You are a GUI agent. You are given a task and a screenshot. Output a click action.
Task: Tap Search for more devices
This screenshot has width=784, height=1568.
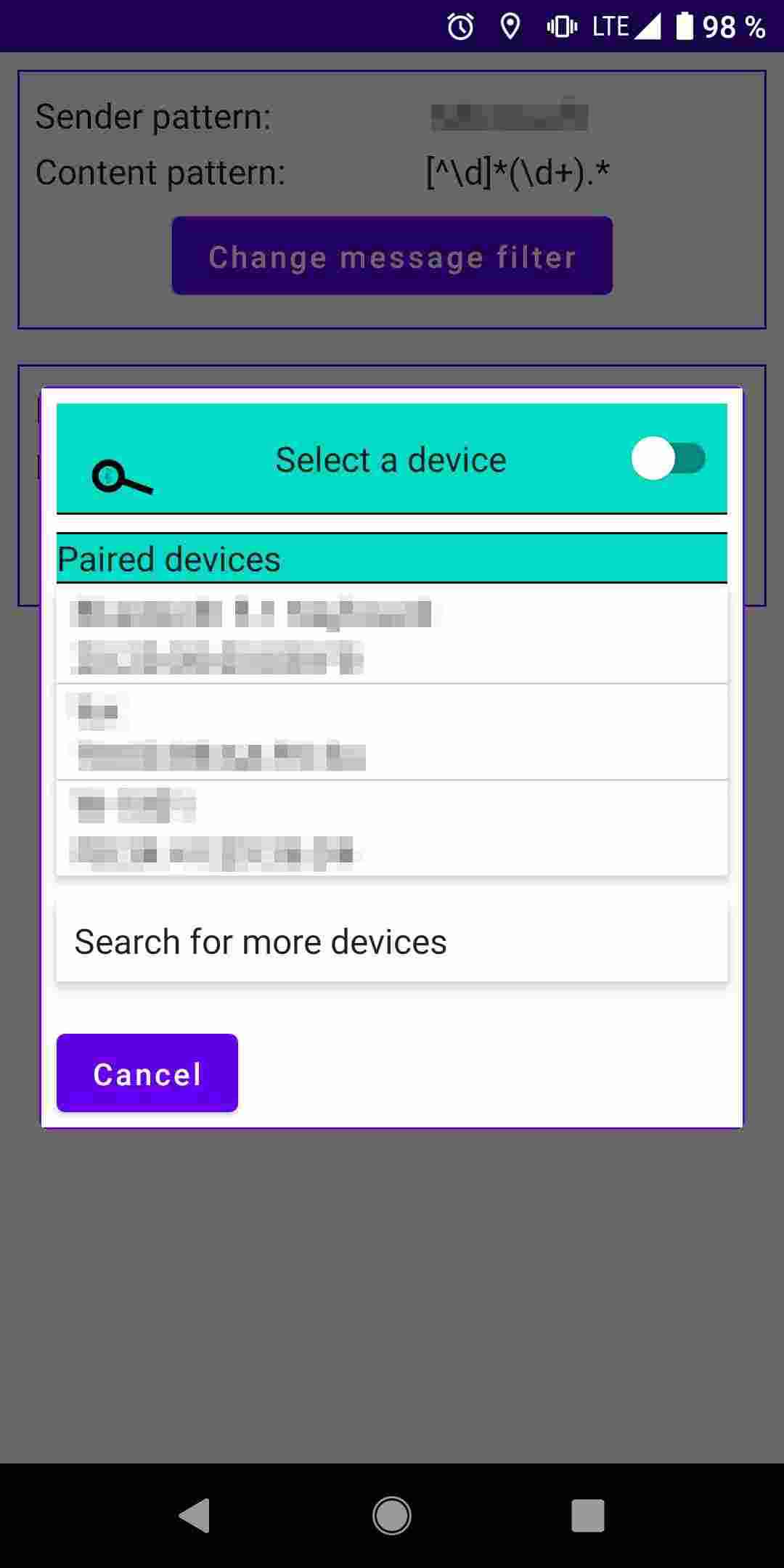pyautogui.click(x=392, y=942)
